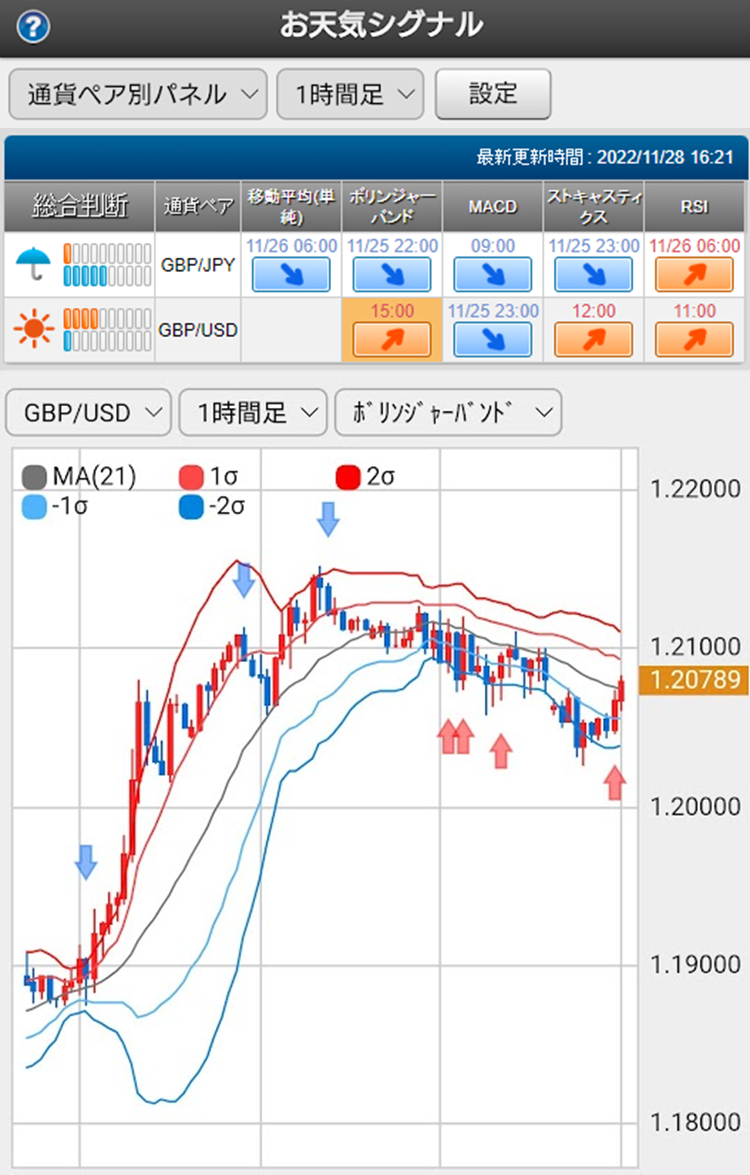The image size is (750, 1175).
Task: View GBP/USD MACD signal at 11/25 23:00
Action: point(493,340)
